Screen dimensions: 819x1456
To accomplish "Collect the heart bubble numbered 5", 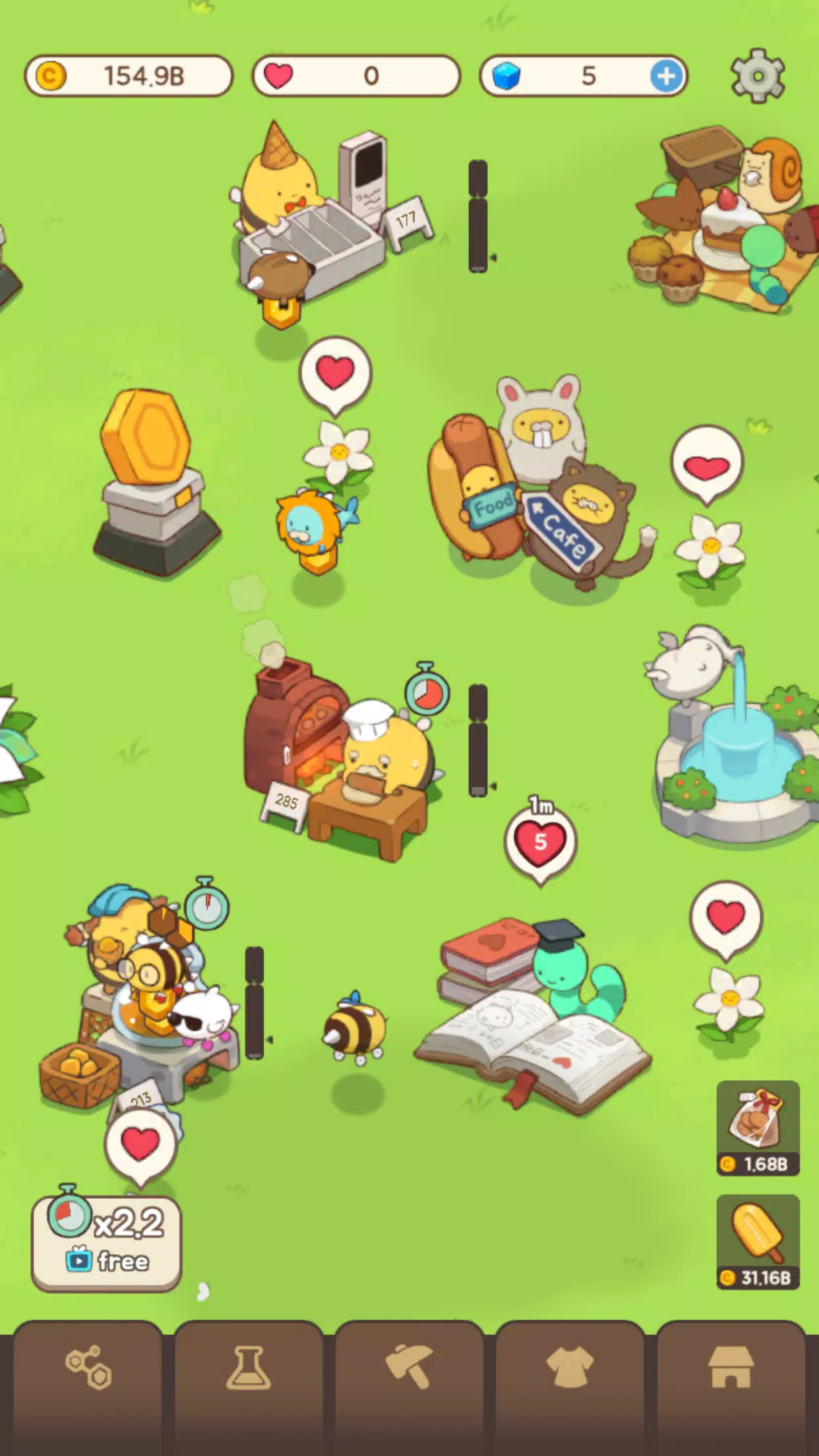I will coord(540,842).
